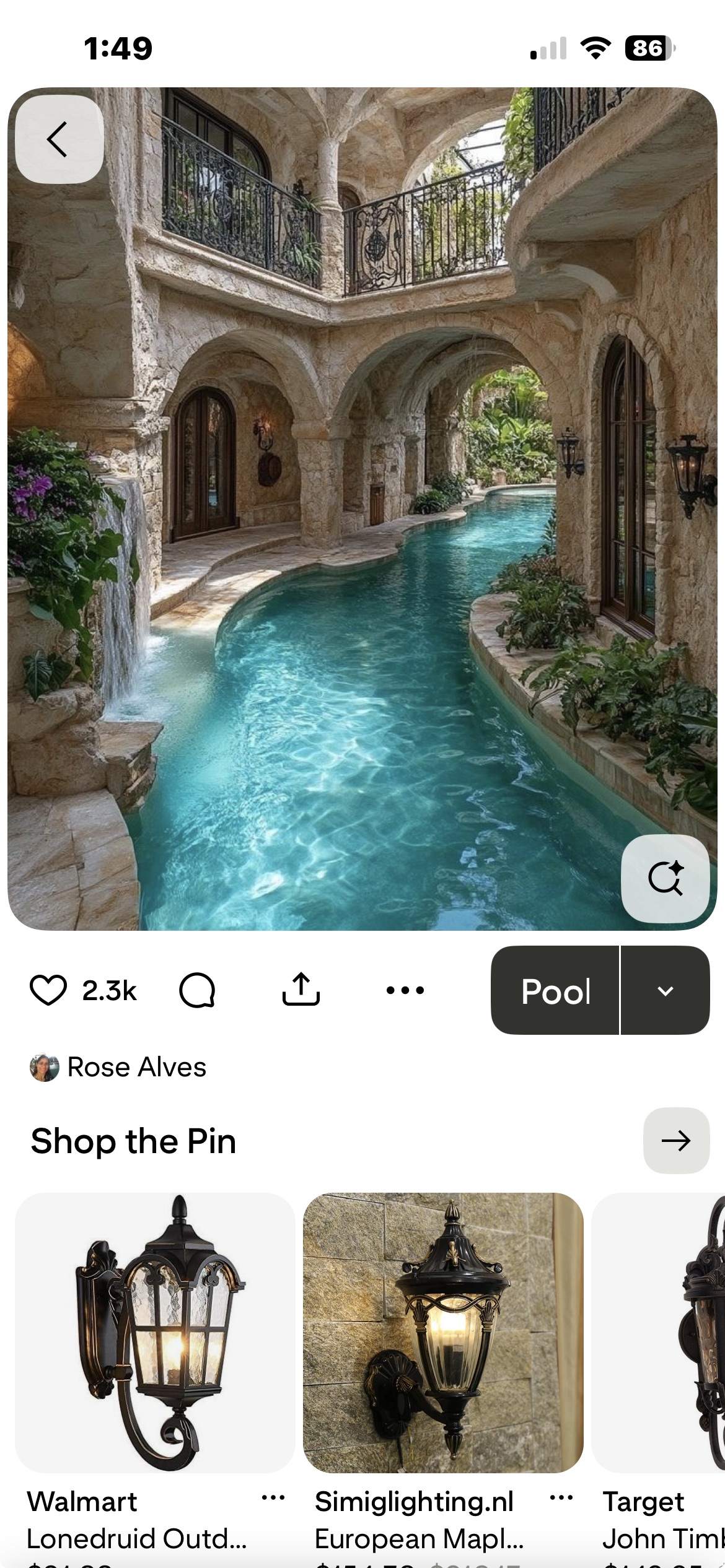This screenshot has width=725, height=1568.
Task: Open the comments bubble
Action: click(x=197, y=990)
